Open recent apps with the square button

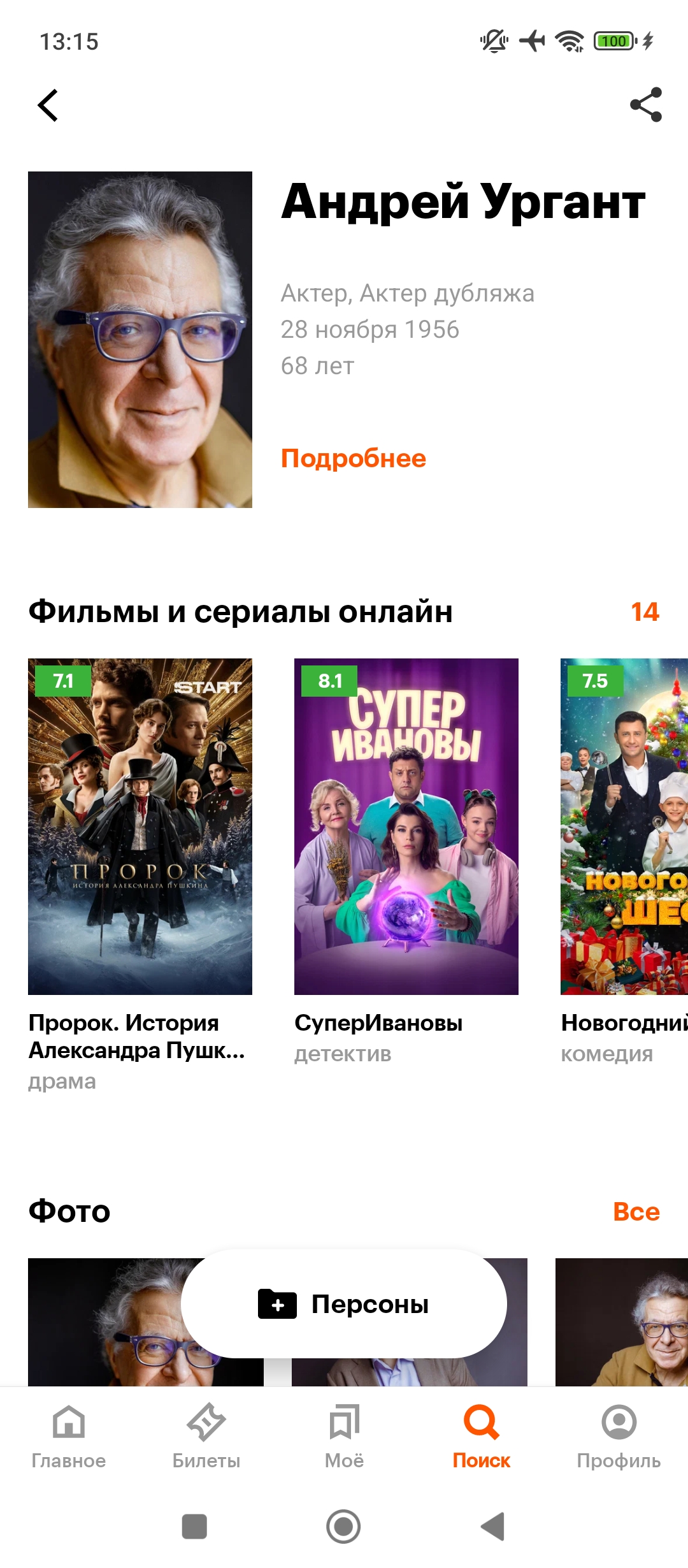pyautogui.click(x=194, y=1527)
